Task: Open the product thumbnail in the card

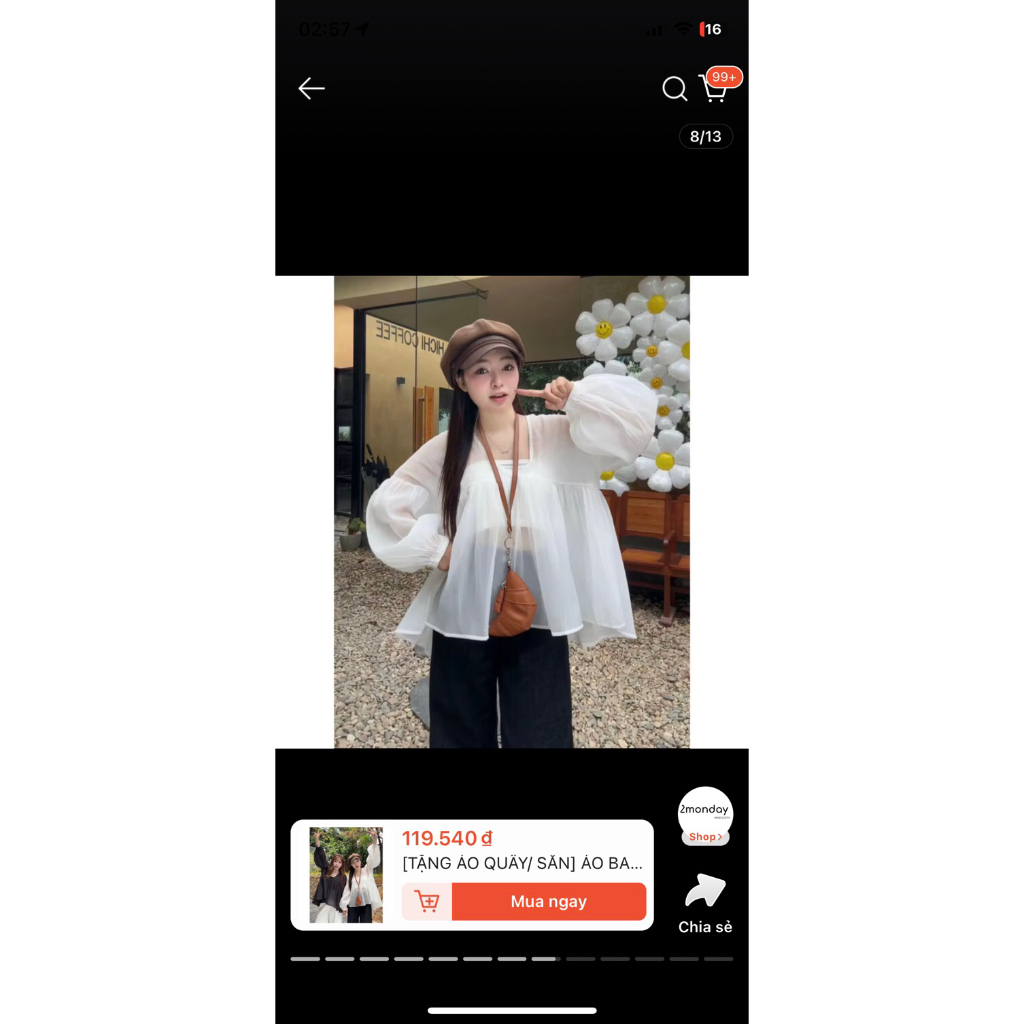Action: pos(346,875)
